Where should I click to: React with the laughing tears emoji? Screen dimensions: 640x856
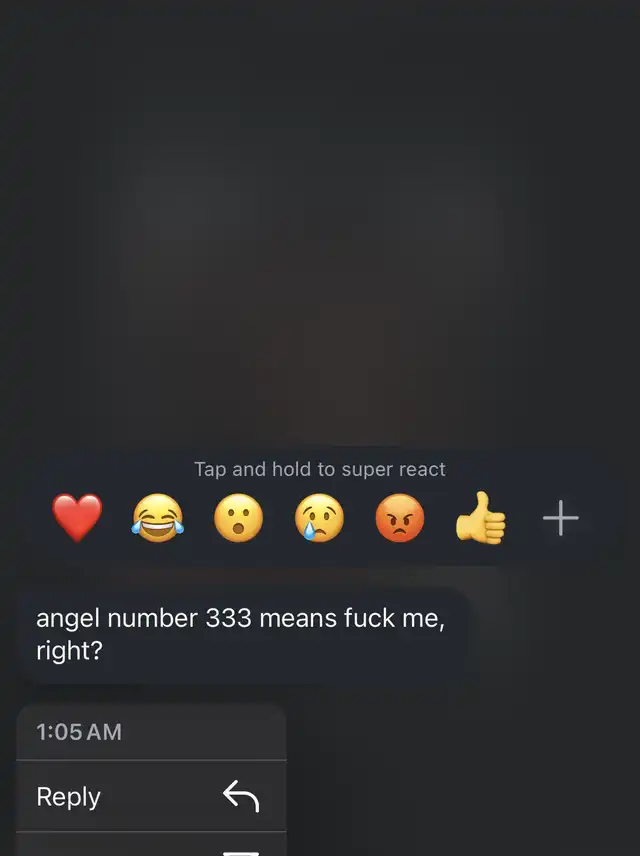(x=158, y=518)
